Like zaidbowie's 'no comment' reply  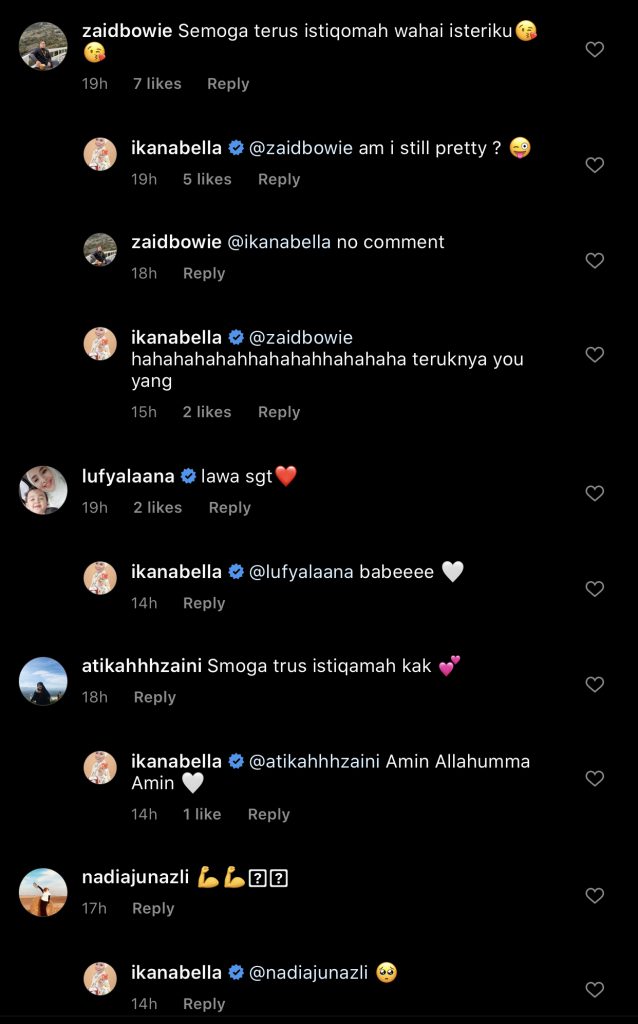594,260
